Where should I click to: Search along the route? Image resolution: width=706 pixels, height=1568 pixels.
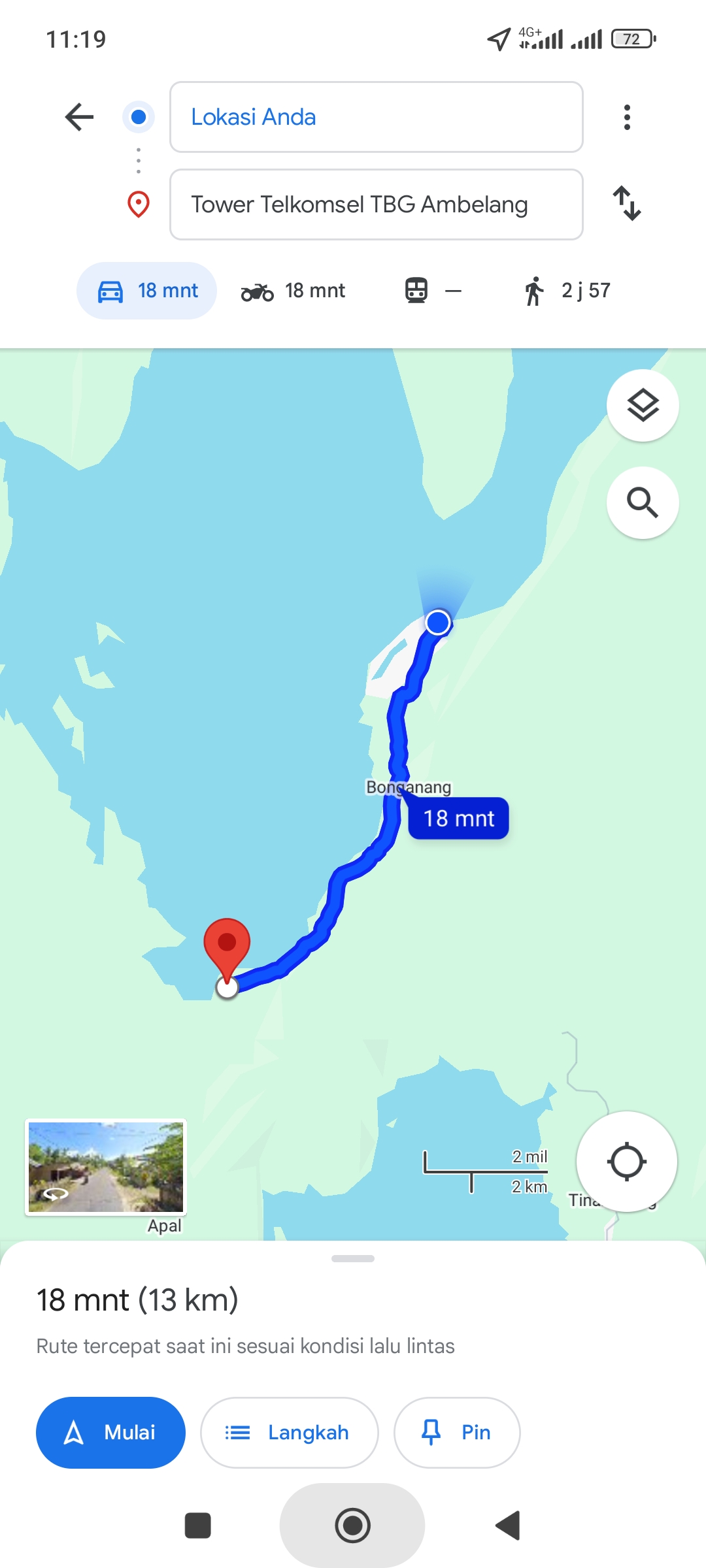point(643,502)
